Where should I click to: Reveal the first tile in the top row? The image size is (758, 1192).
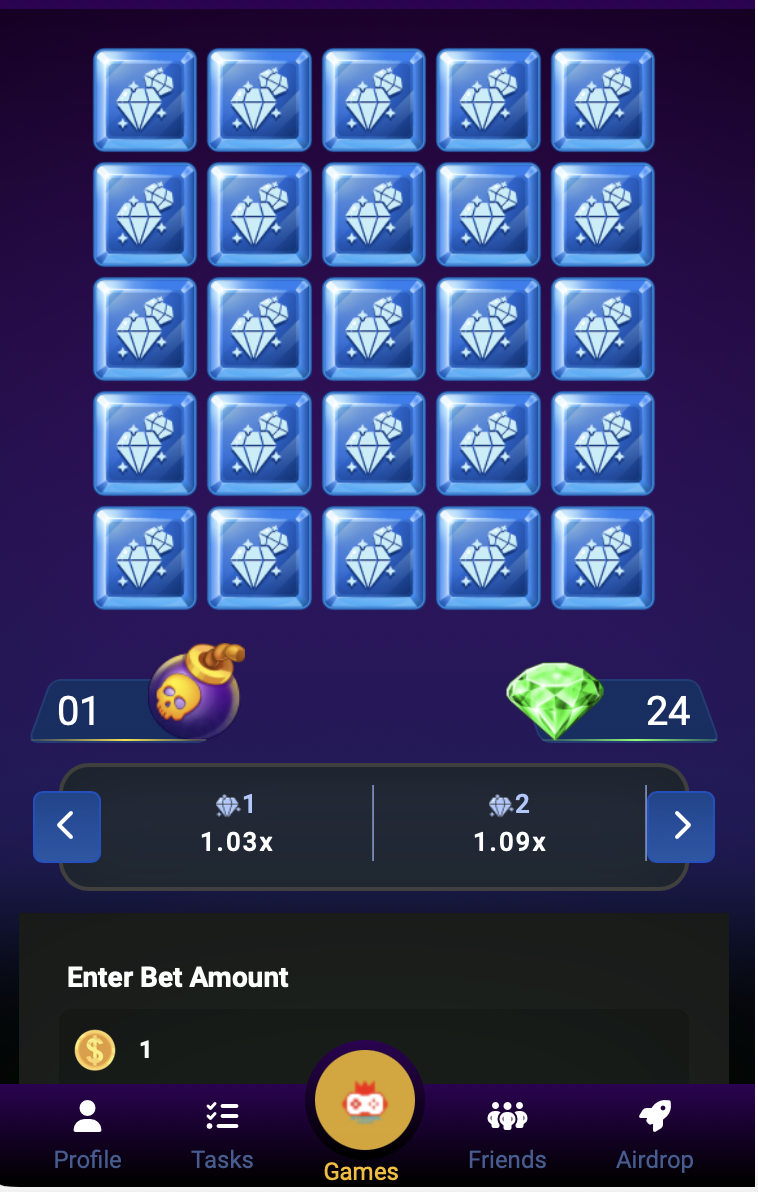[x=145, y=100]
